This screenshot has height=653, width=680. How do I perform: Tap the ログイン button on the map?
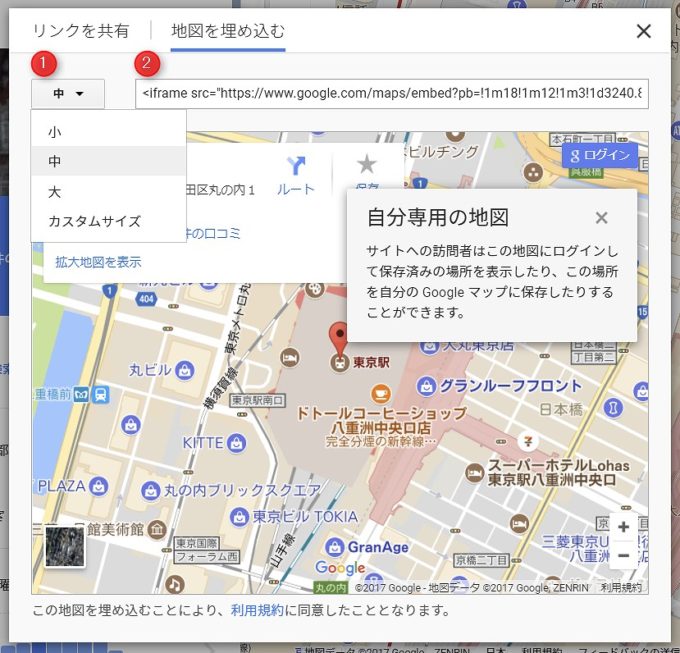point(599,155)
